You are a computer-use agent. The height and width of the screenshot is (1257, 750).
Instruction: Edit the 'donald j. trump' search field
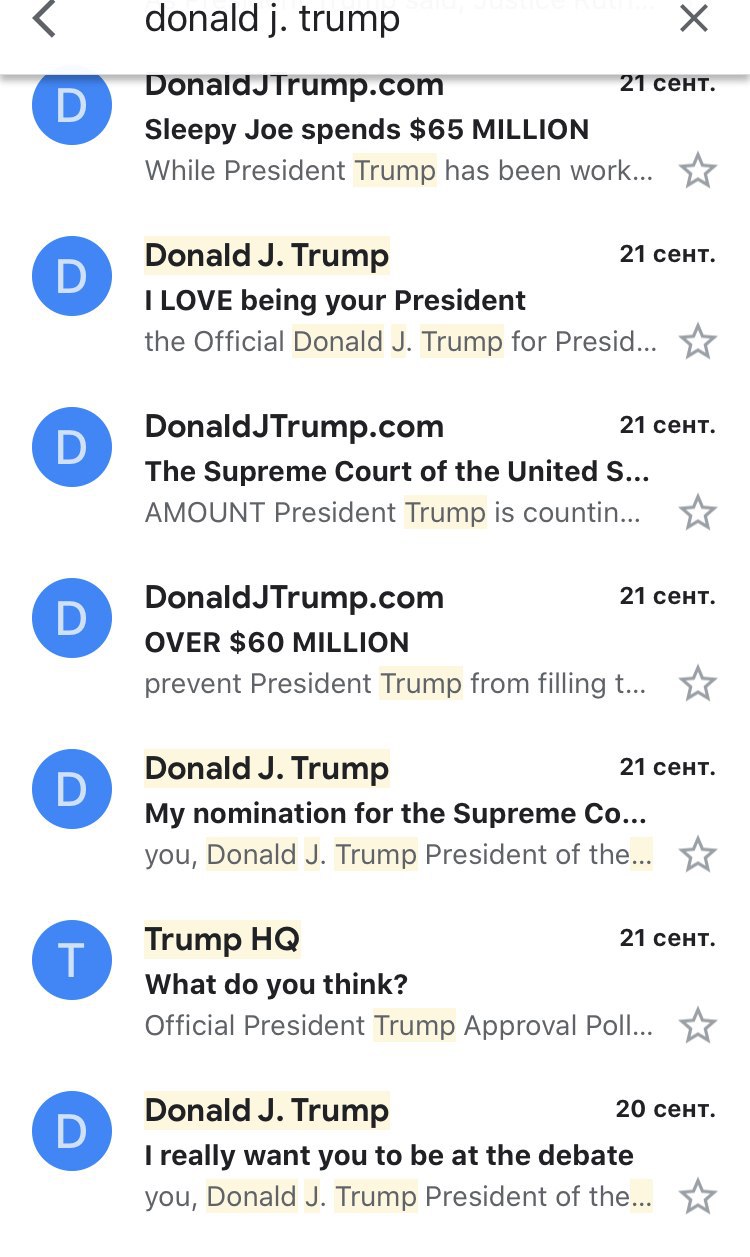coord(380,20)
